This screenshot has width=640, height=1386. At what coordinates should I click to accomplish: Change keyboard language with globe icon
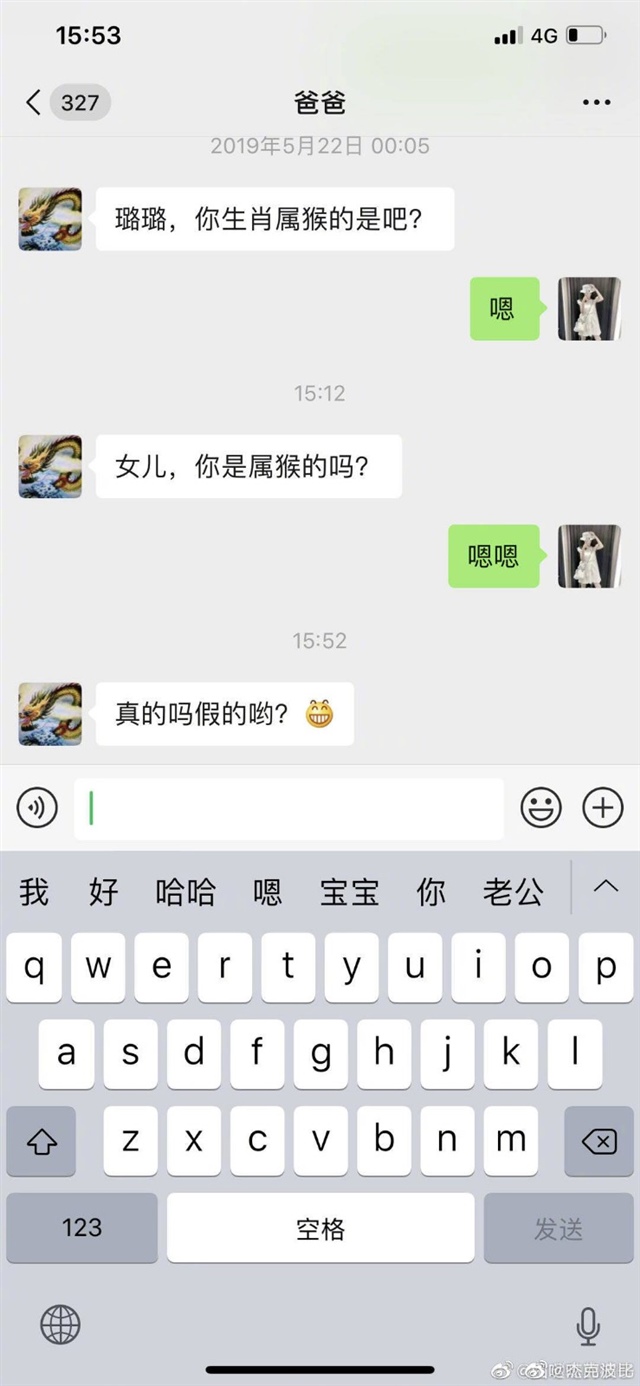[x=60, y=1326]
